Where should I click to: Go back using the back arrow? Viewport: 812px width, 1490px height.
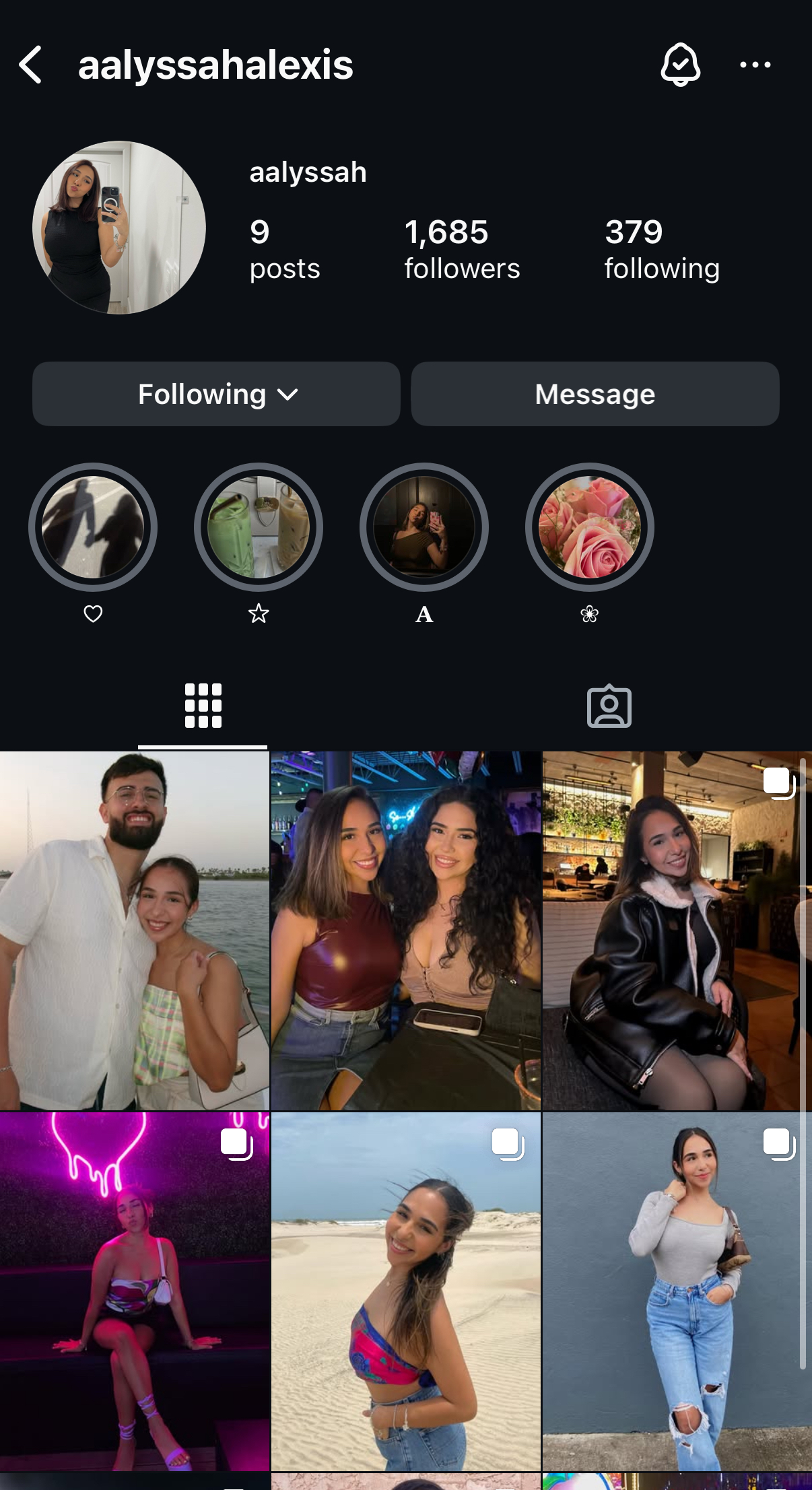(x=31, y=65)
